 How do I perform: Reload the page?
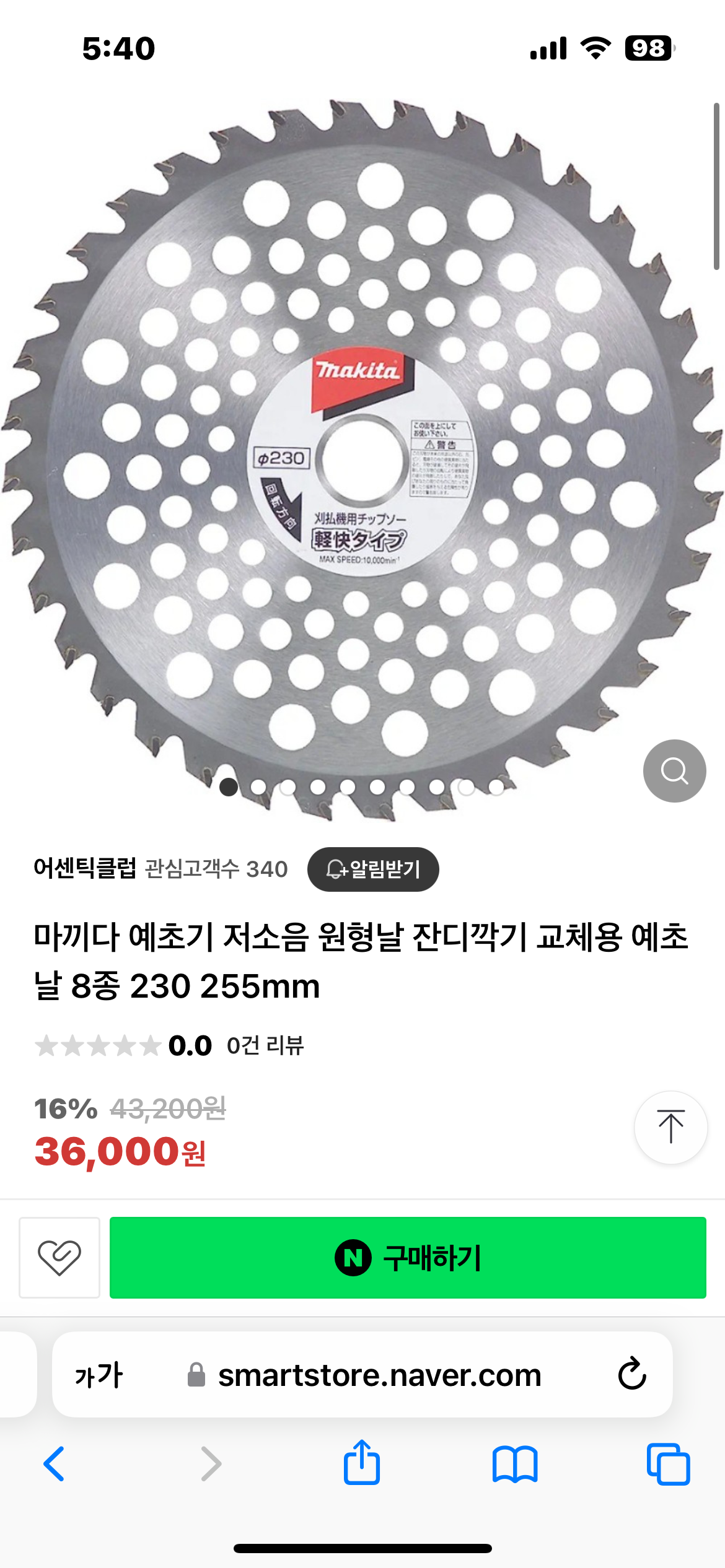(632, 1374)
